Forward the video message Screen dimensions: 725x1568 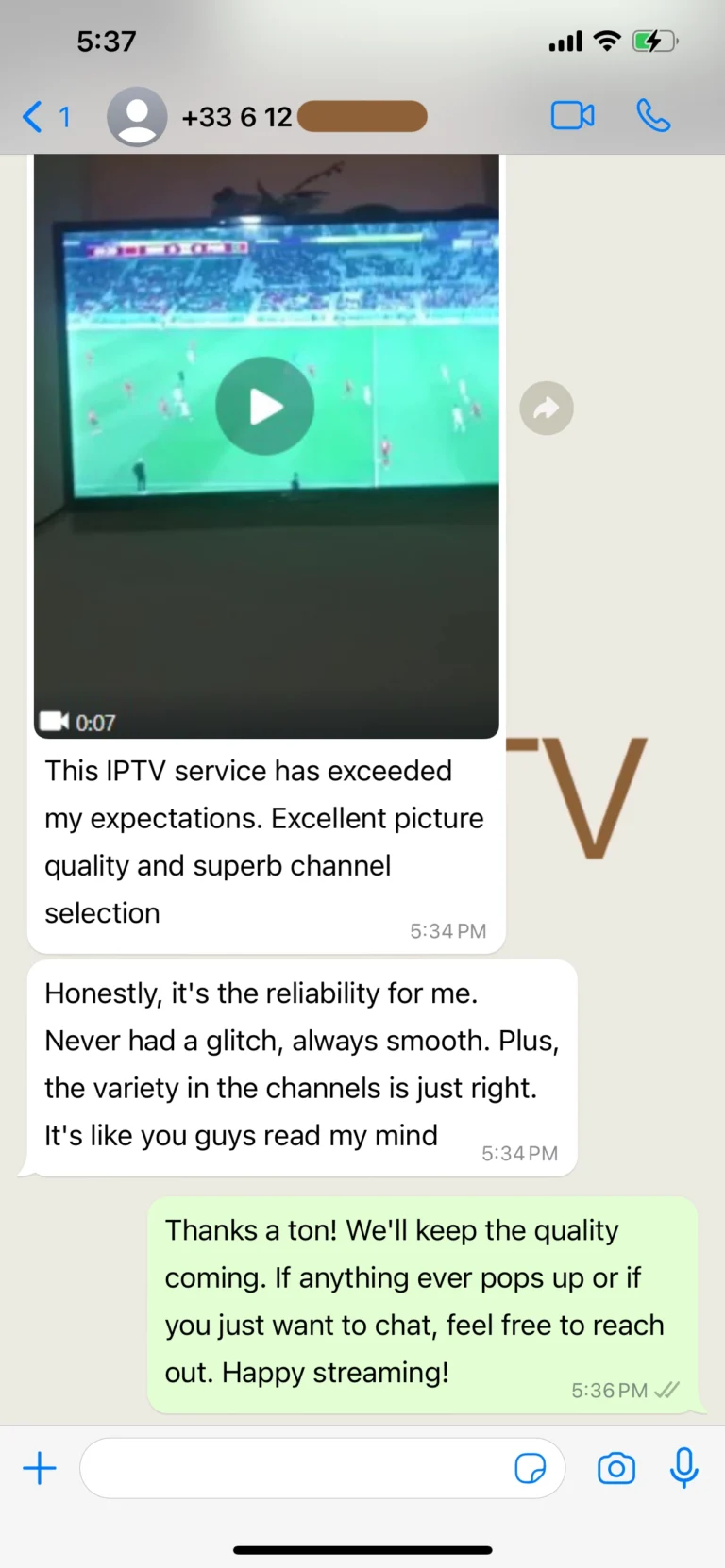pos(547,409)
